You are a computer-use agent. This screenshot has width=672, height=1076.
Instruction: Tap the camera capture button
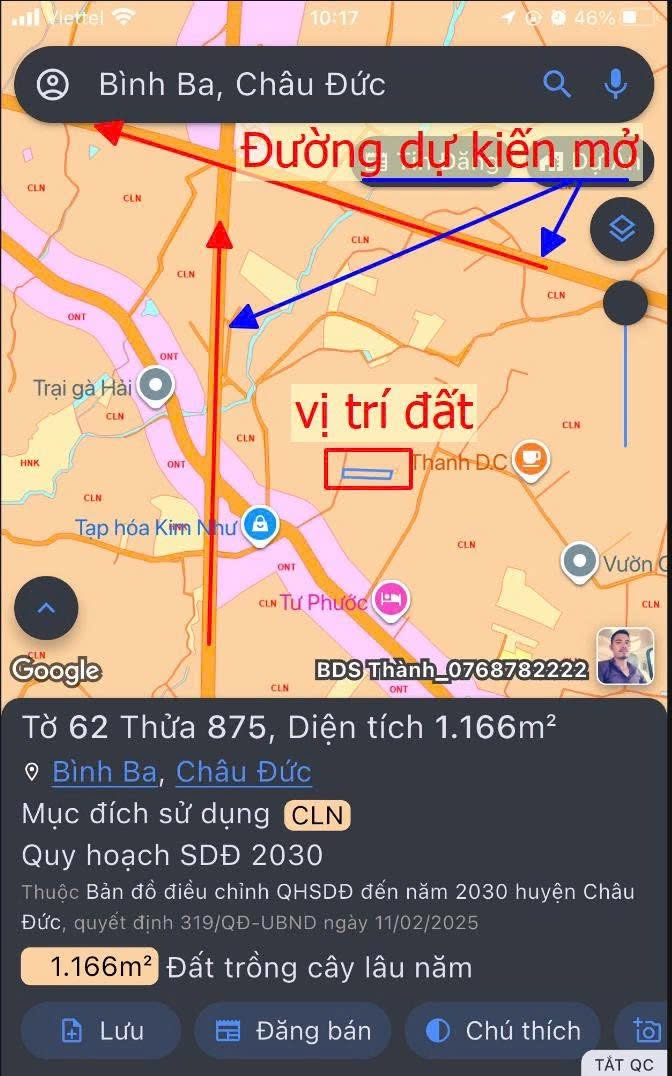point(645,1031)
